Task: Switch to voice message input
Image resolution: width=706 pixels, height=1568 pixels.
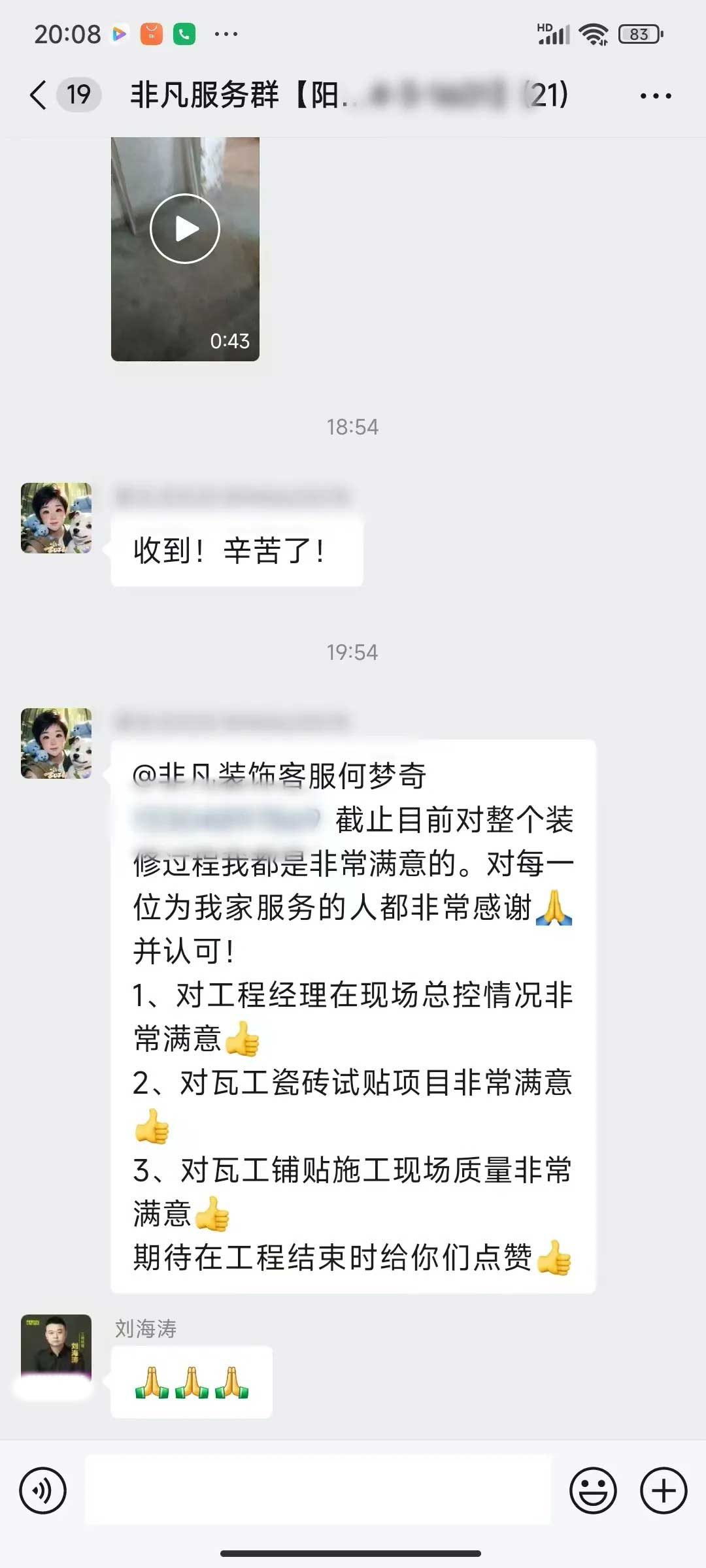Action: pos(43,1491)
